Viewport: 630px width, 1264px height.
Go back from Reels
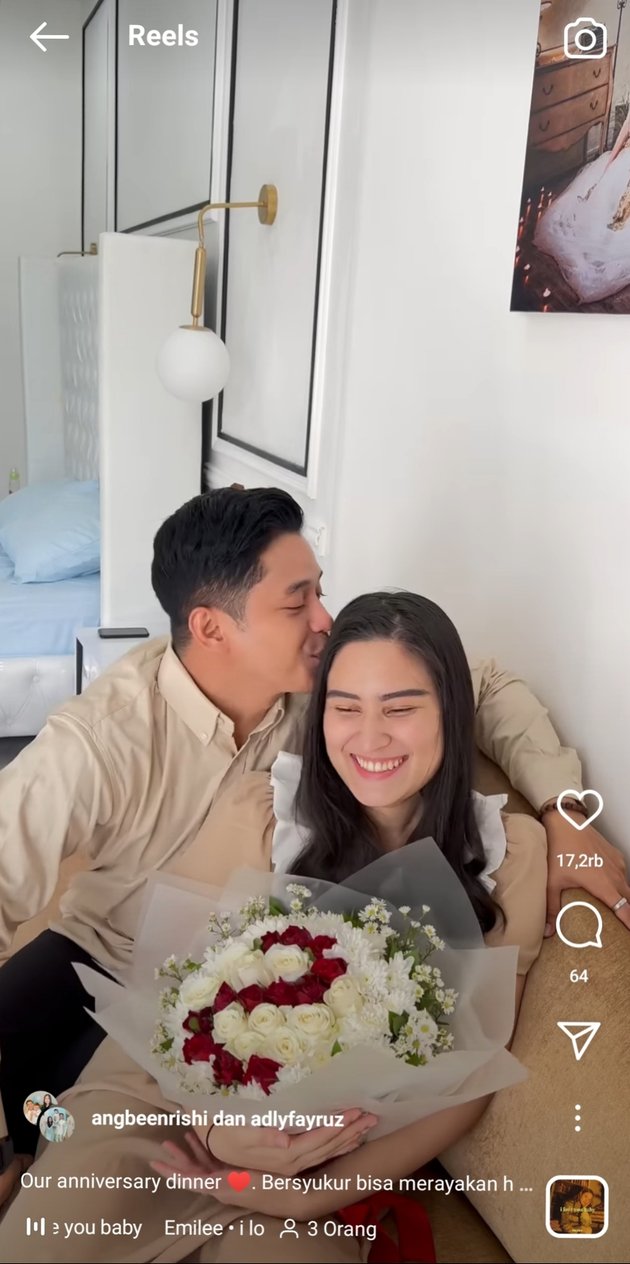[x=48, y=37]
